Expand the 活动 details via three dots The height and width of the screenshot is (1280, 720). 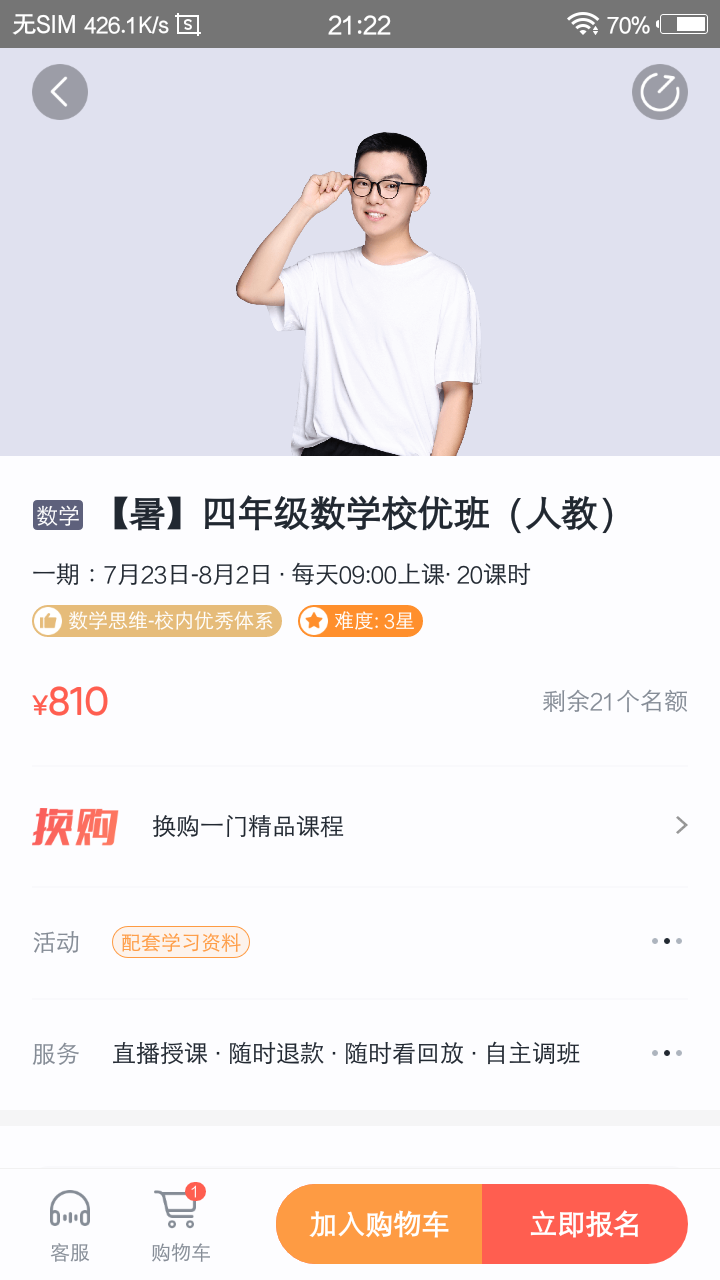point(667,941)
